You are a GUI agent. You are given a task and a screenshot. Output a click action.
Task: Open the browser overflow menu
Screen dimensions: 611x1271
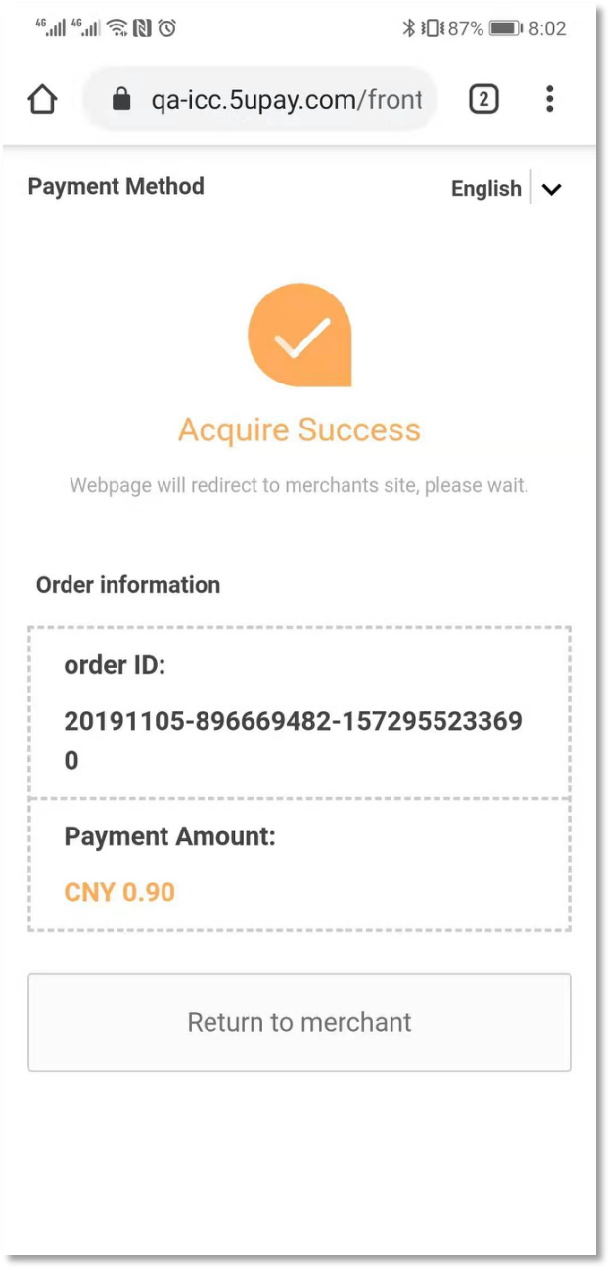pos(550,99)
